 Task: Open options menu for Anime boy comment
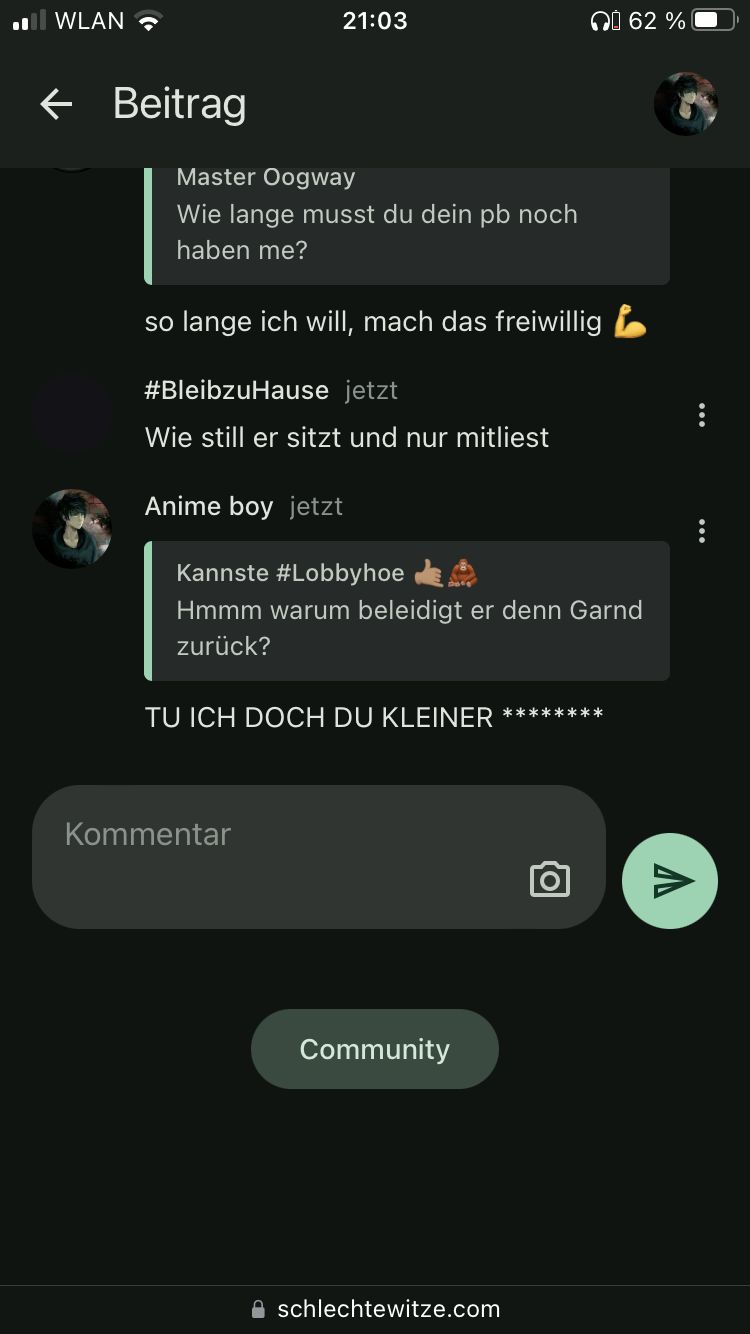[702, 531]
